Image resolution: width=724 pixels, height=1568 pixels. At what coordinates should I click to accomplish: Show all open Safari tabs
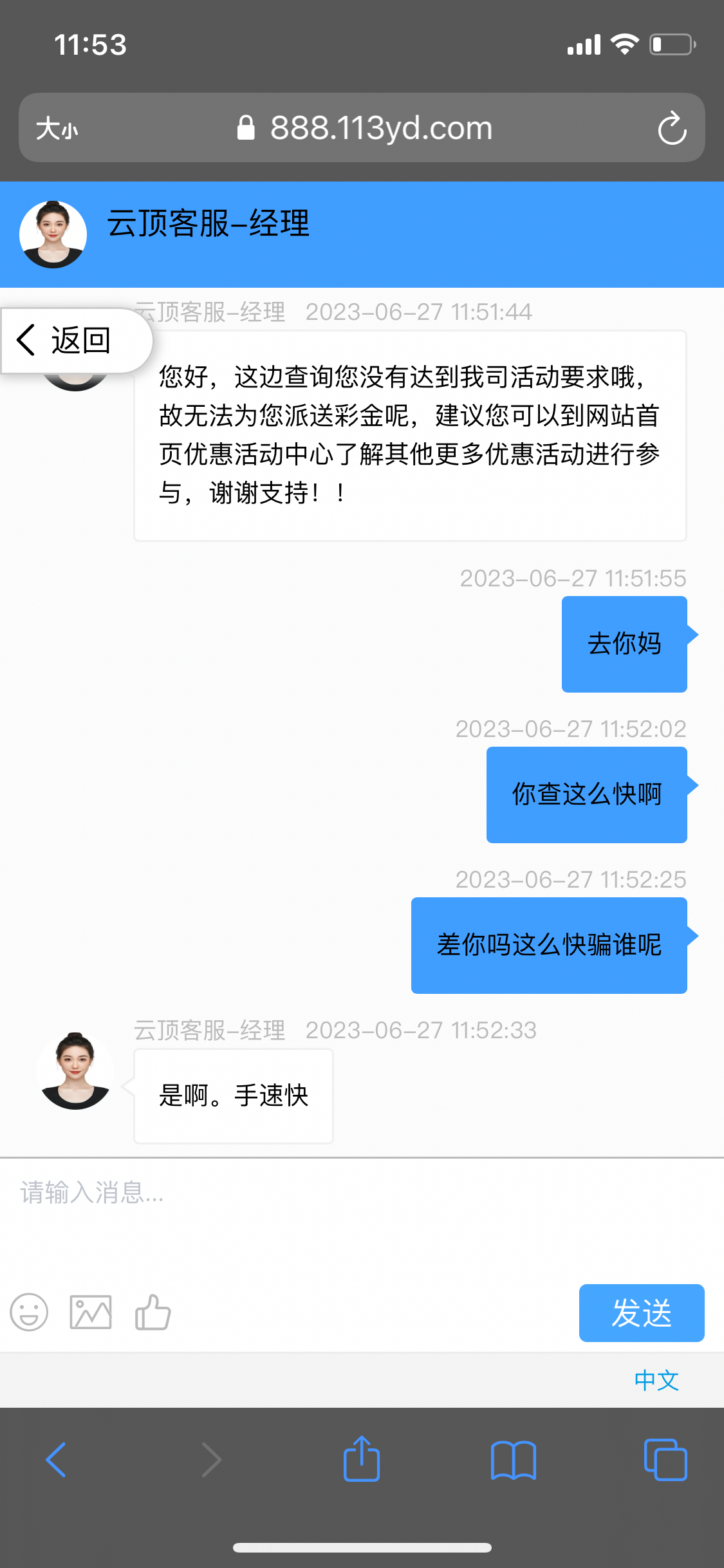(x=665, y=1460)
